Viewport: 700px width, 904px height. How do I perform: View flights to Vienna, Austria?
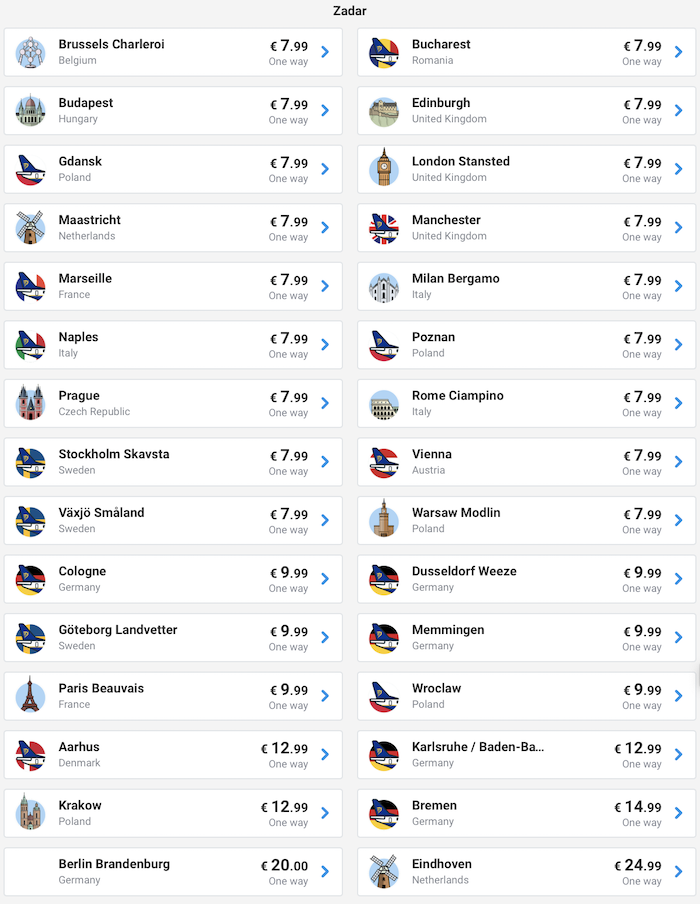[526, 462]
